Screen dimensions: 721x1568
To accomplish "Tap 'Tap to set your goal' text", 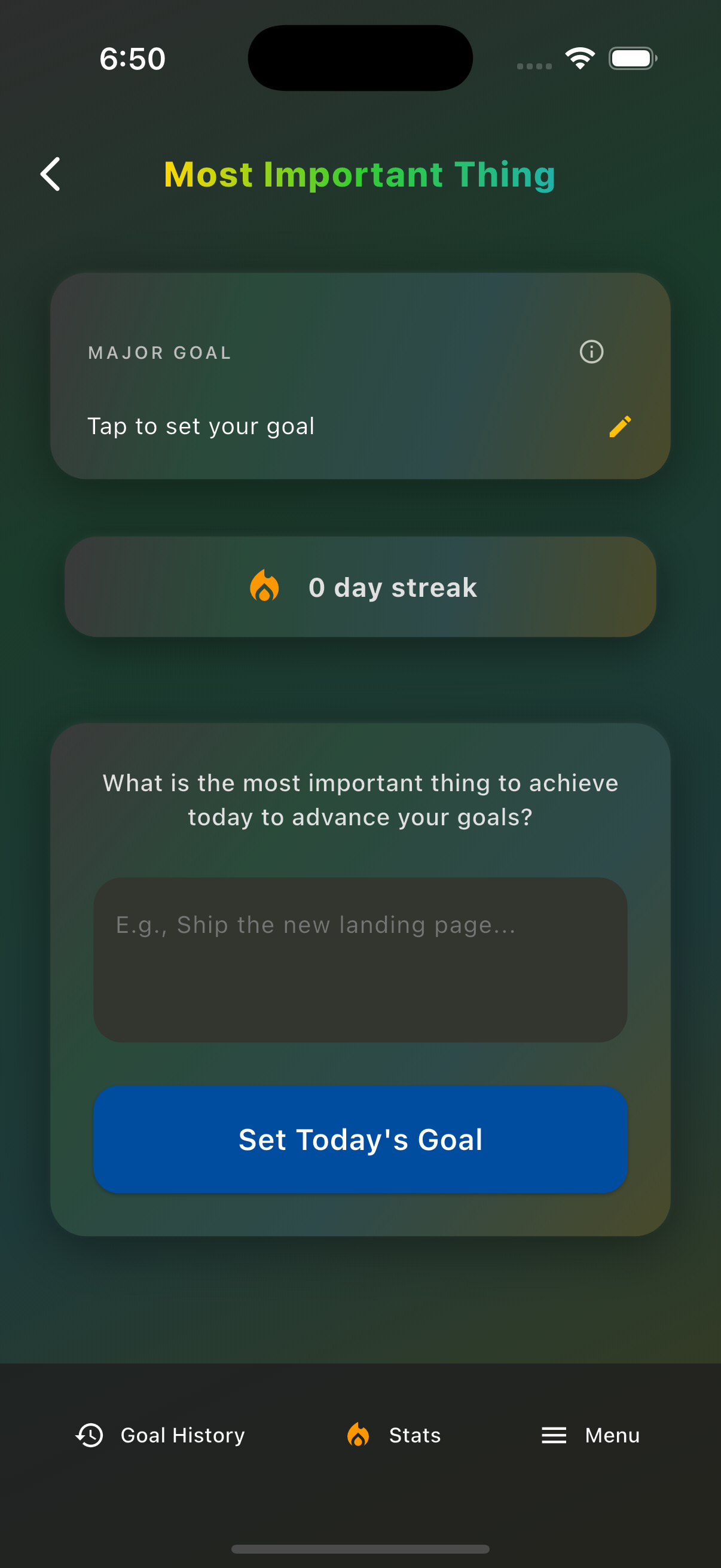I will (201, 426).
